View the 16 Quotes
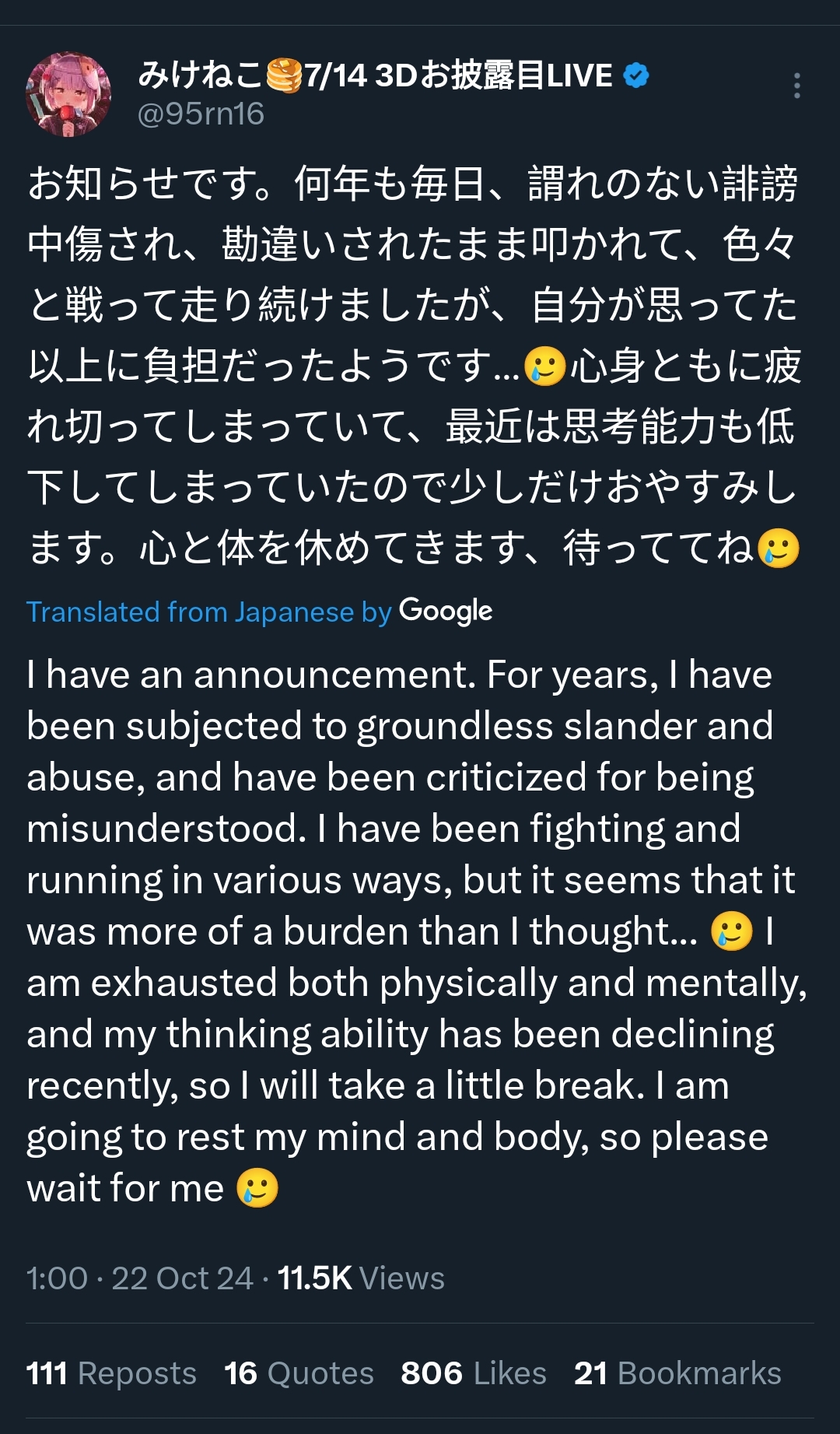 [299, 1373]
